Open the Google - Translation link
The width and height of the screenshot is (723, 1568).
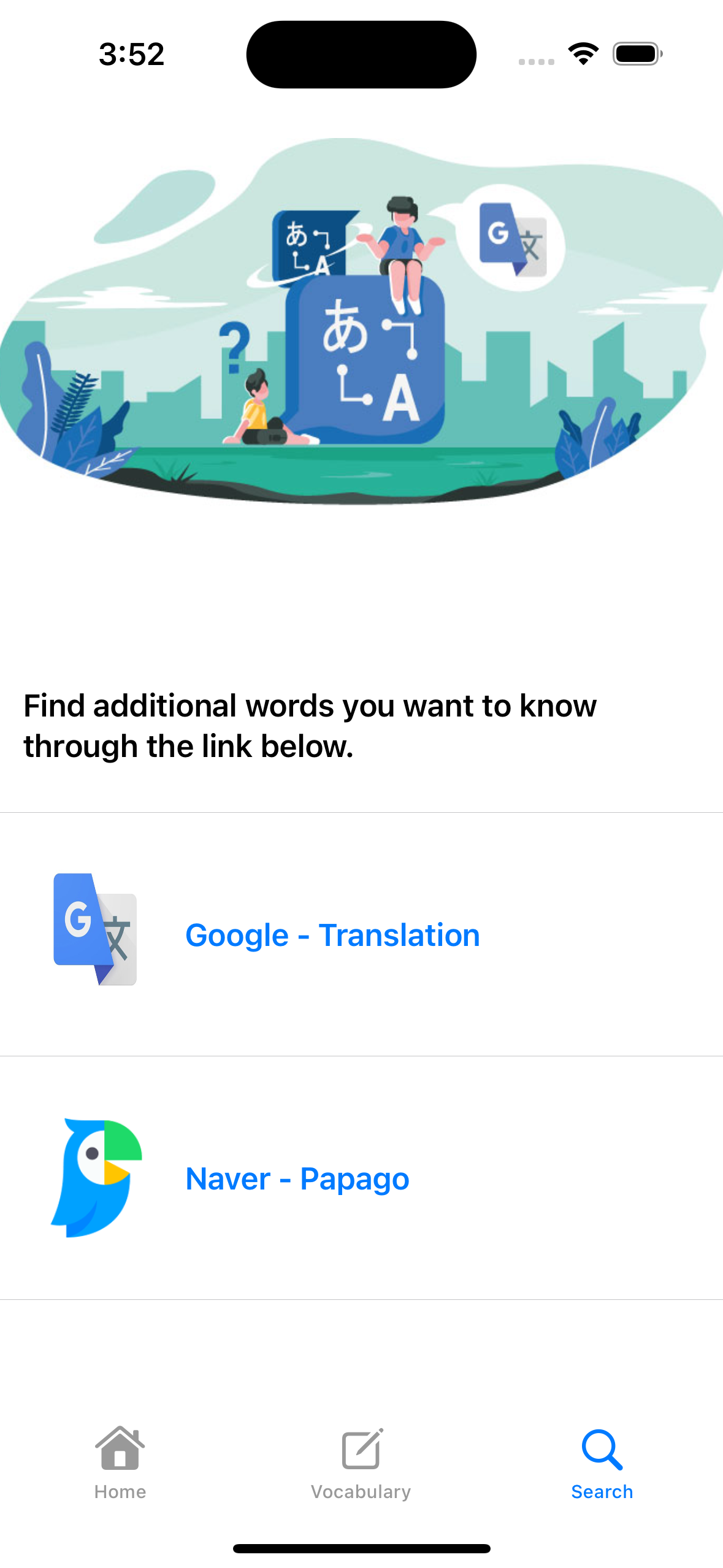pyautogui.click(x=332, y=934)
